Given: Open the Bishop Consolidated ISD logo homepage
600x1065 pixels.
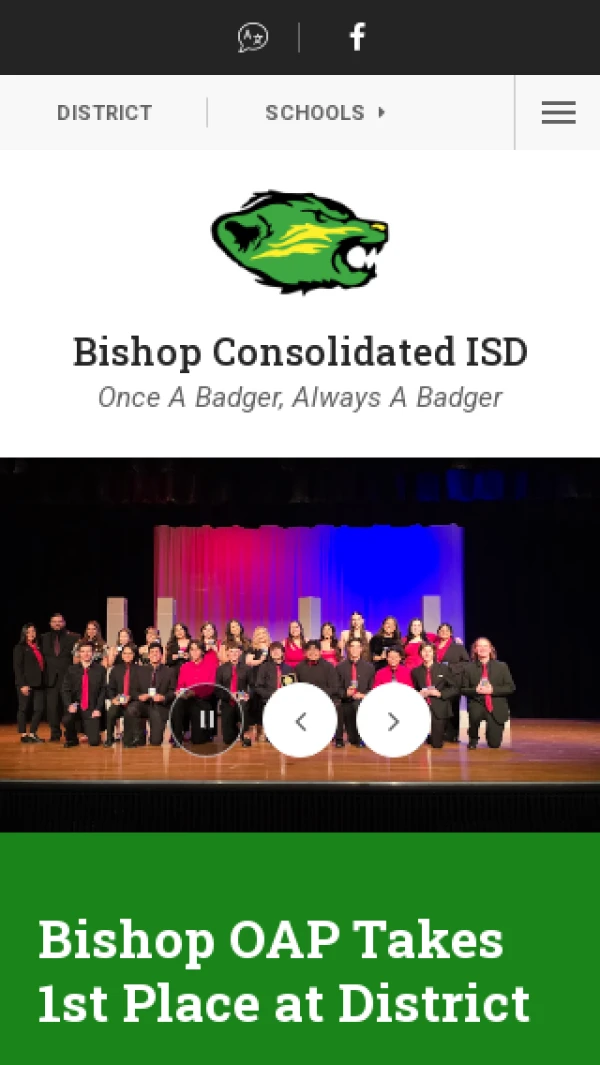Looking at the screenshot, I should pos(300,243).
